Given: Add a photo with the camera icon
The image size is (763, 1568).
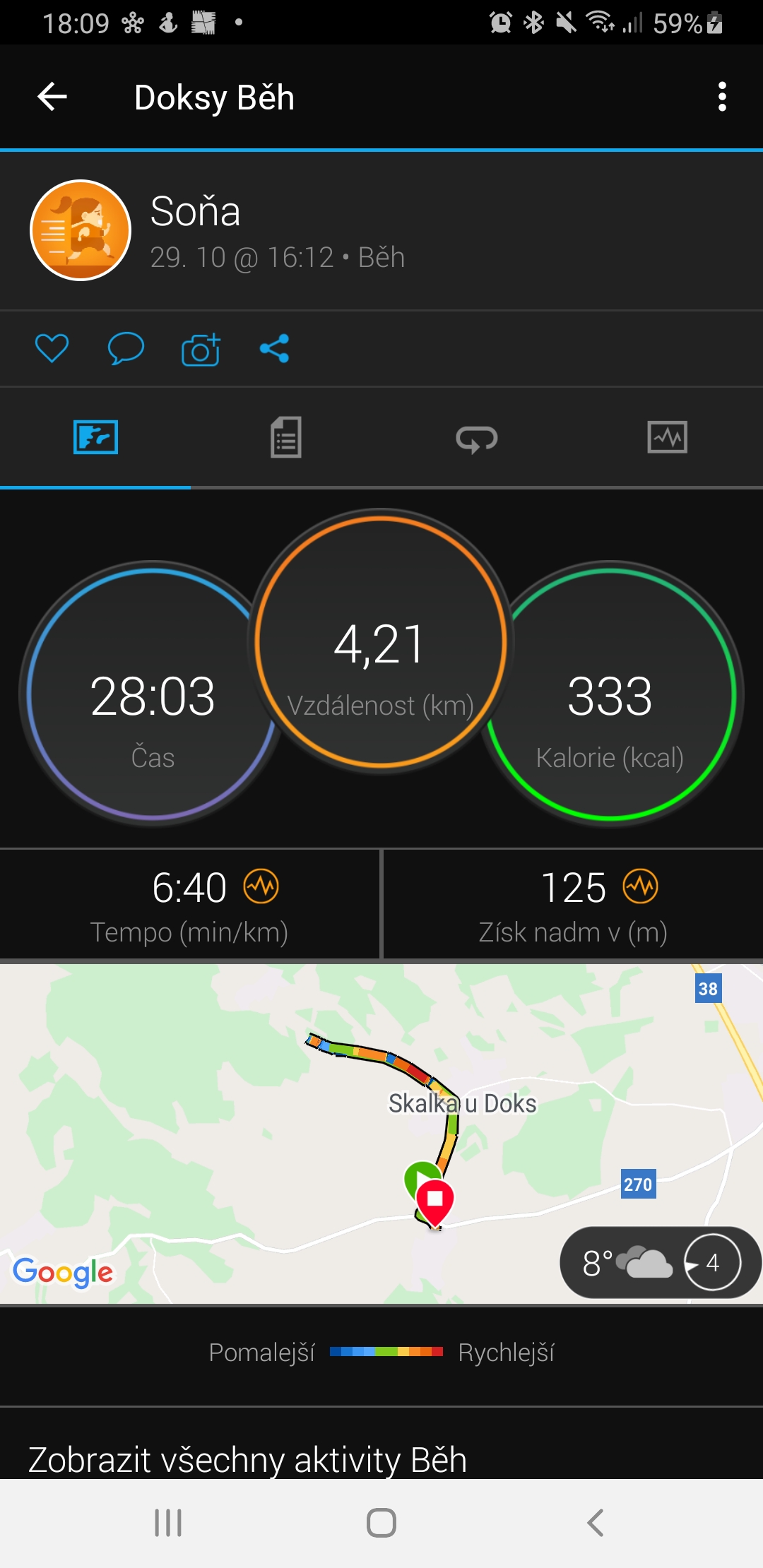Looking at the screenshot, I should pyautogui.click(x=201, y=348).
